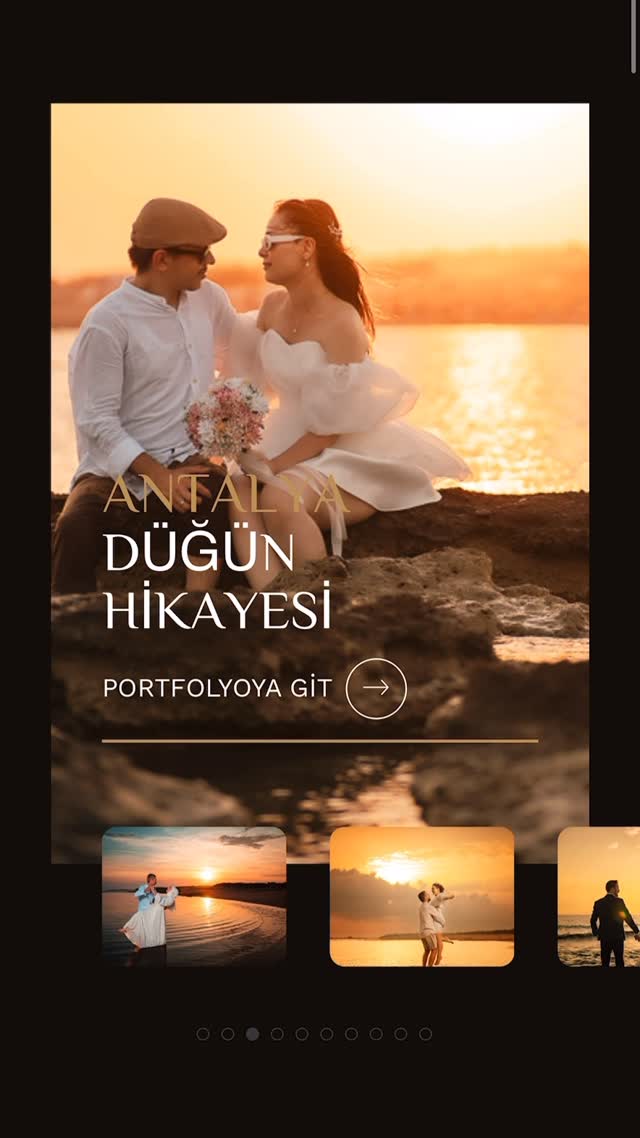640x1138 pixels.
Task: Open the thumbnail of the man in a dark suit
Action: 600,896
